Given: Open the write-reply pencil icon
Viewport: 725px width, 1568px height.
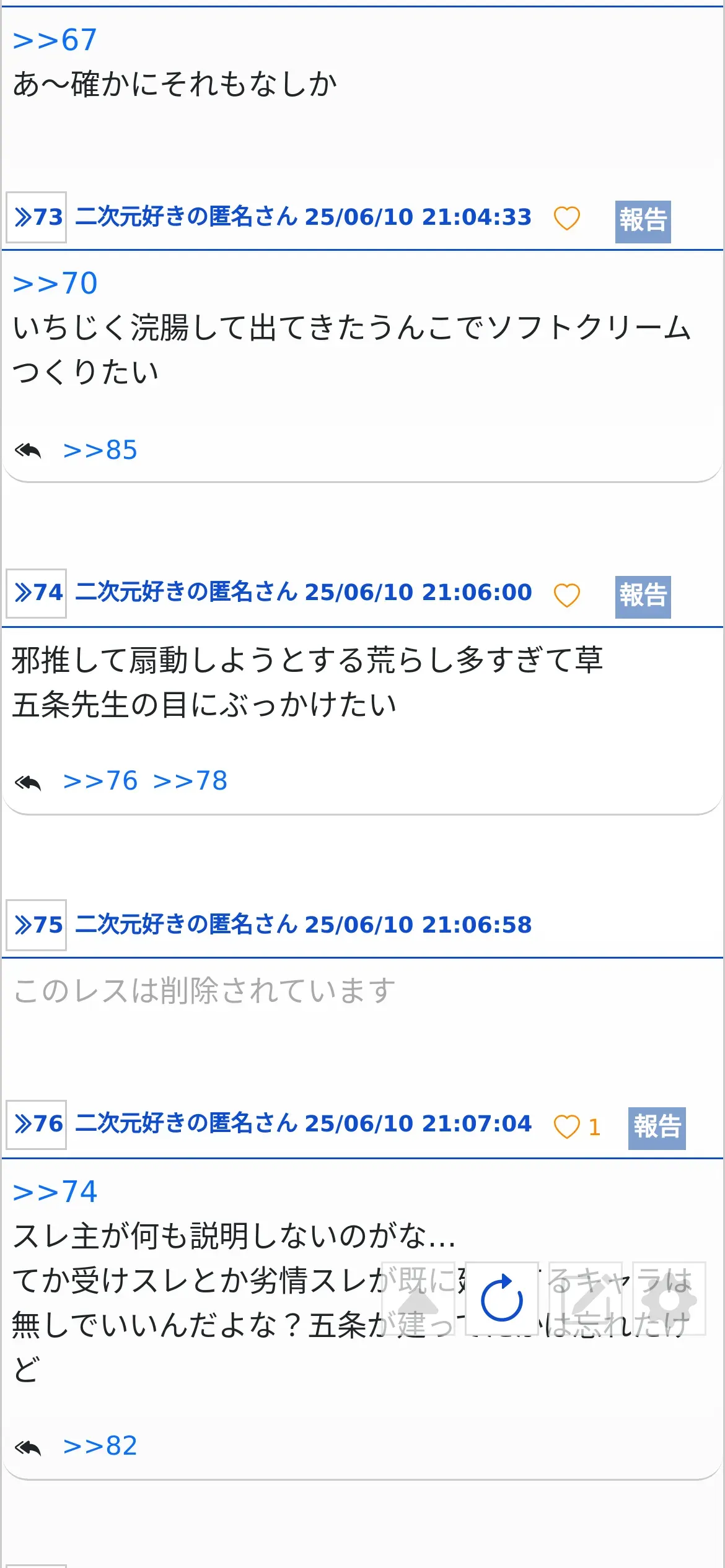Looking at the screenshot, I should pyautogui.click(x=585, y=1299).
